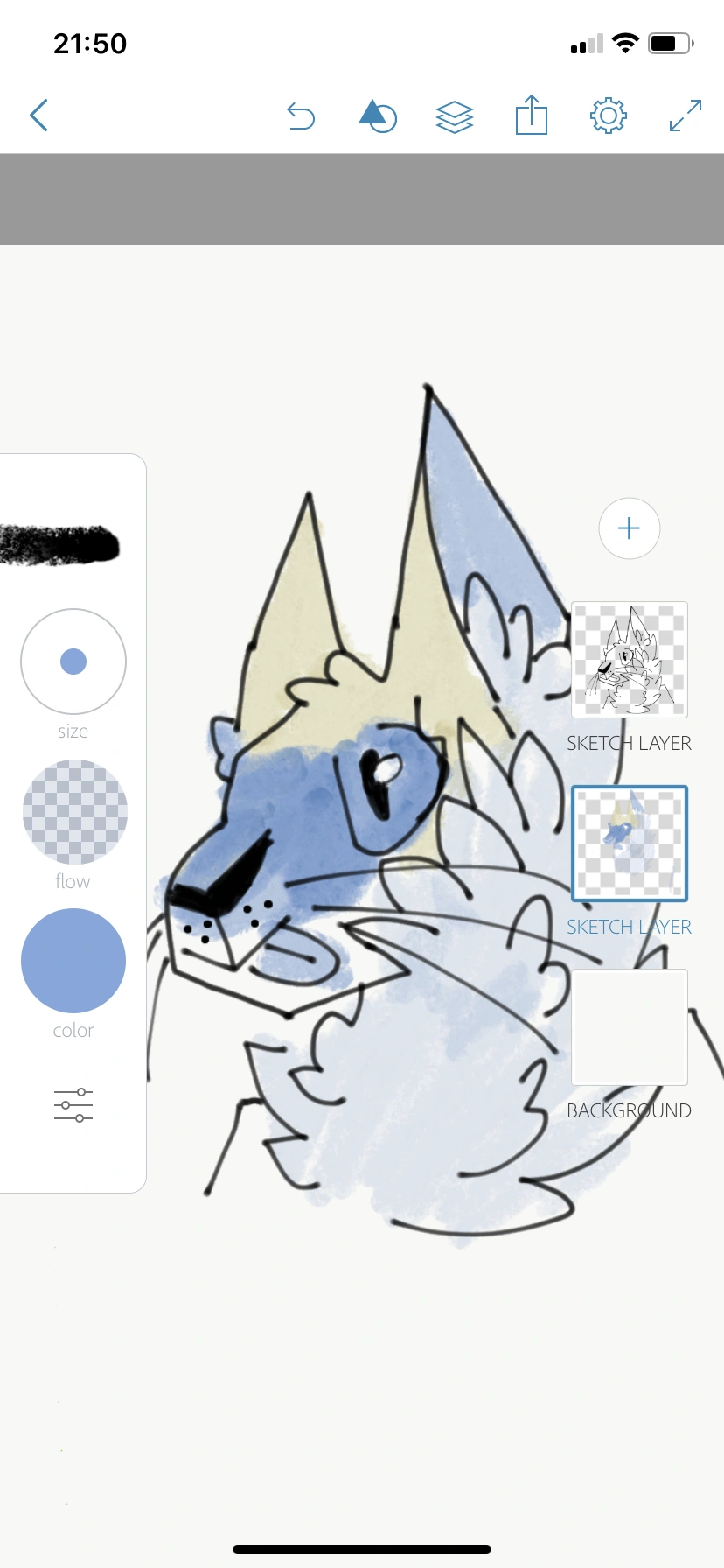Screen dimensions: 724x1568
Task: Add a new layer
Action: [629, 528]
